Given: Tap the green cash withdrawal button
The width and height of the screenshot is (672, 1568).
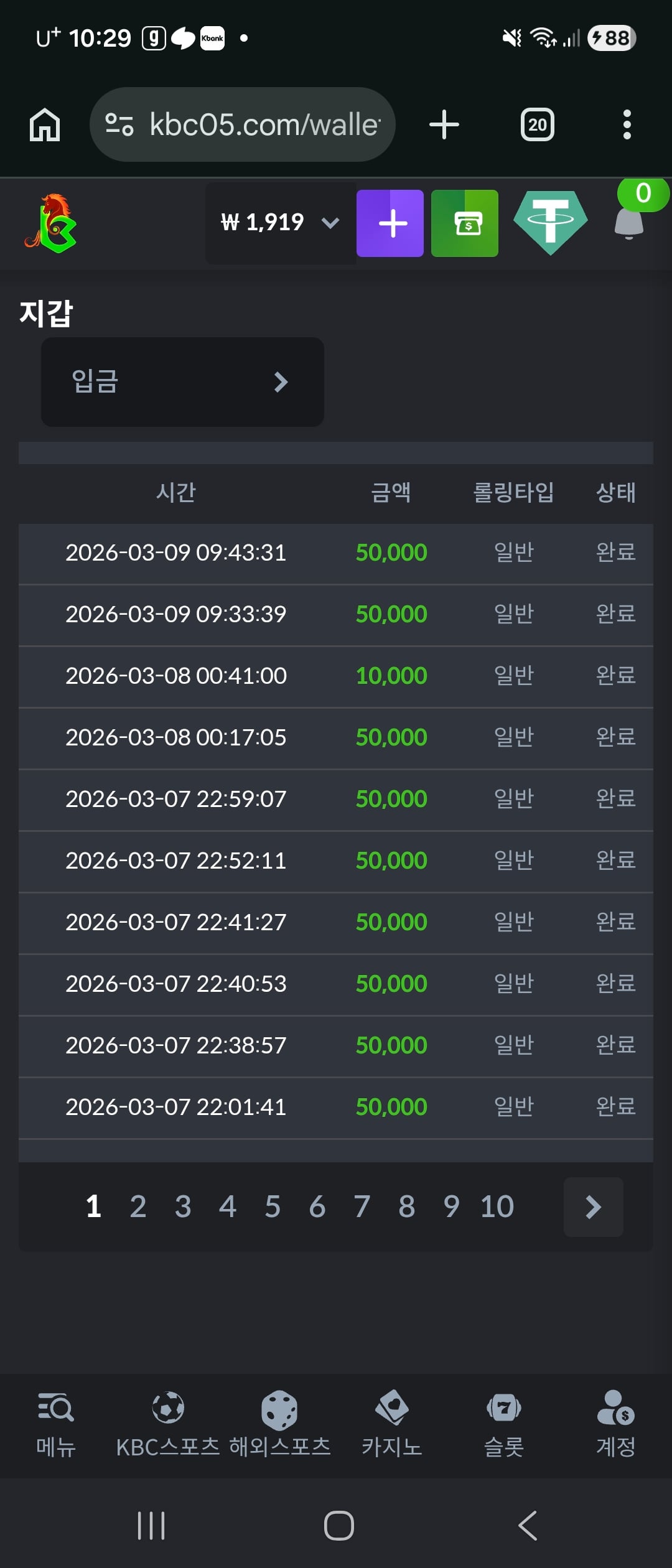Looking at the screenshot, I should (465, 223).
